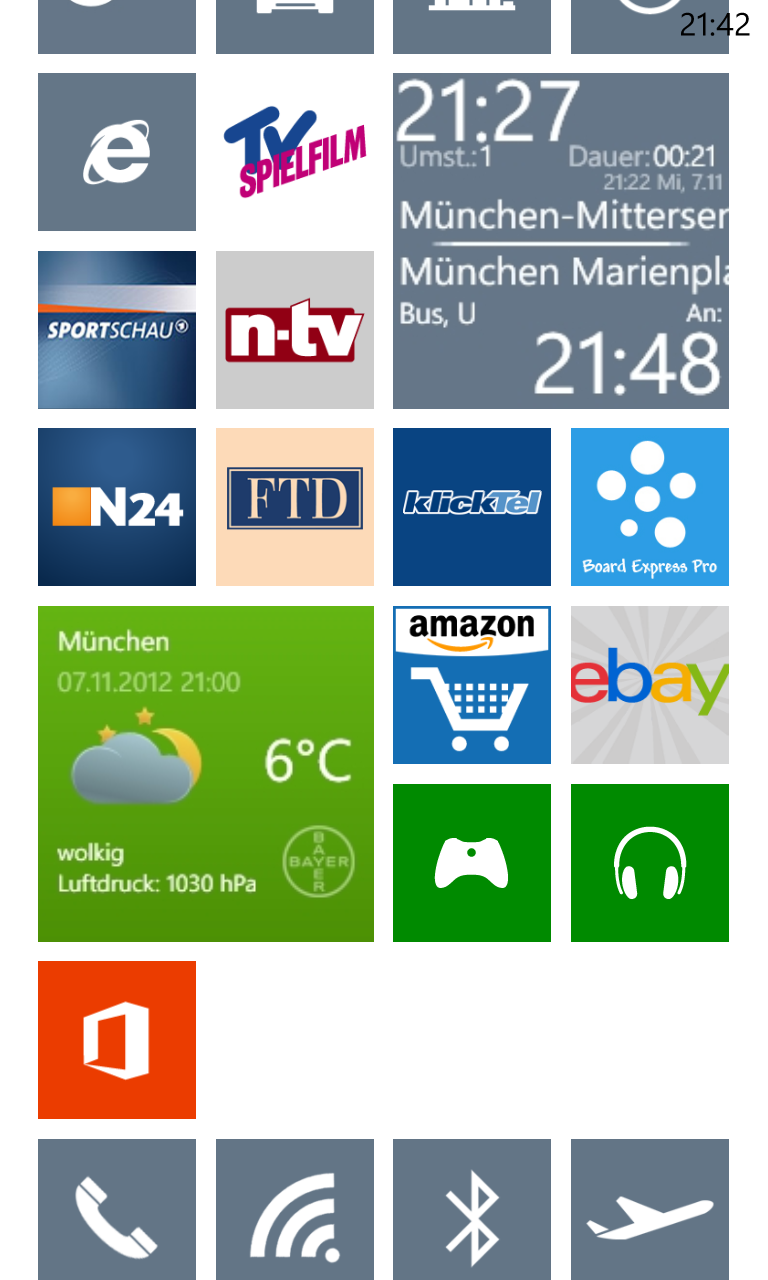768x1280 pixels.
Task: Open the Bluetooth settings tile
Action: coord(472,1210)
